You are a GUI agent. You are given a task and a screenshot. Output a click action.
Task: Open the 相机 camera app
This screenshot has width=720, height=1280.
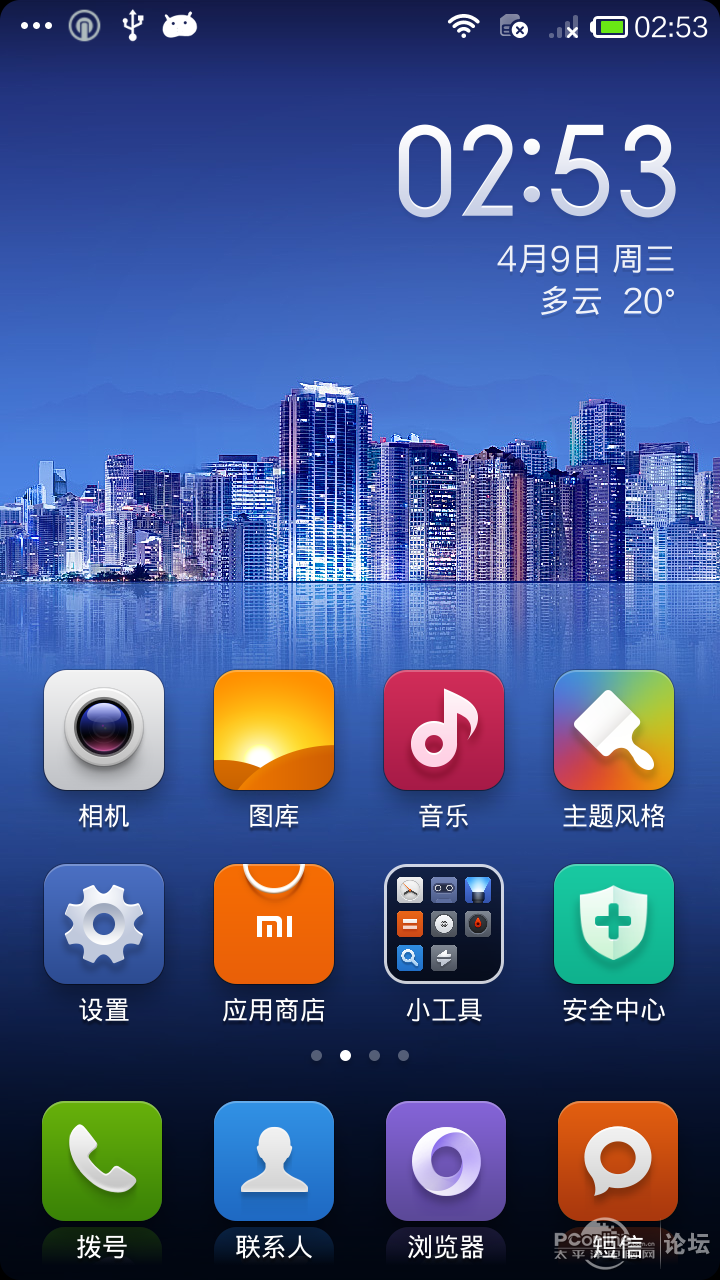pos(104,730)
